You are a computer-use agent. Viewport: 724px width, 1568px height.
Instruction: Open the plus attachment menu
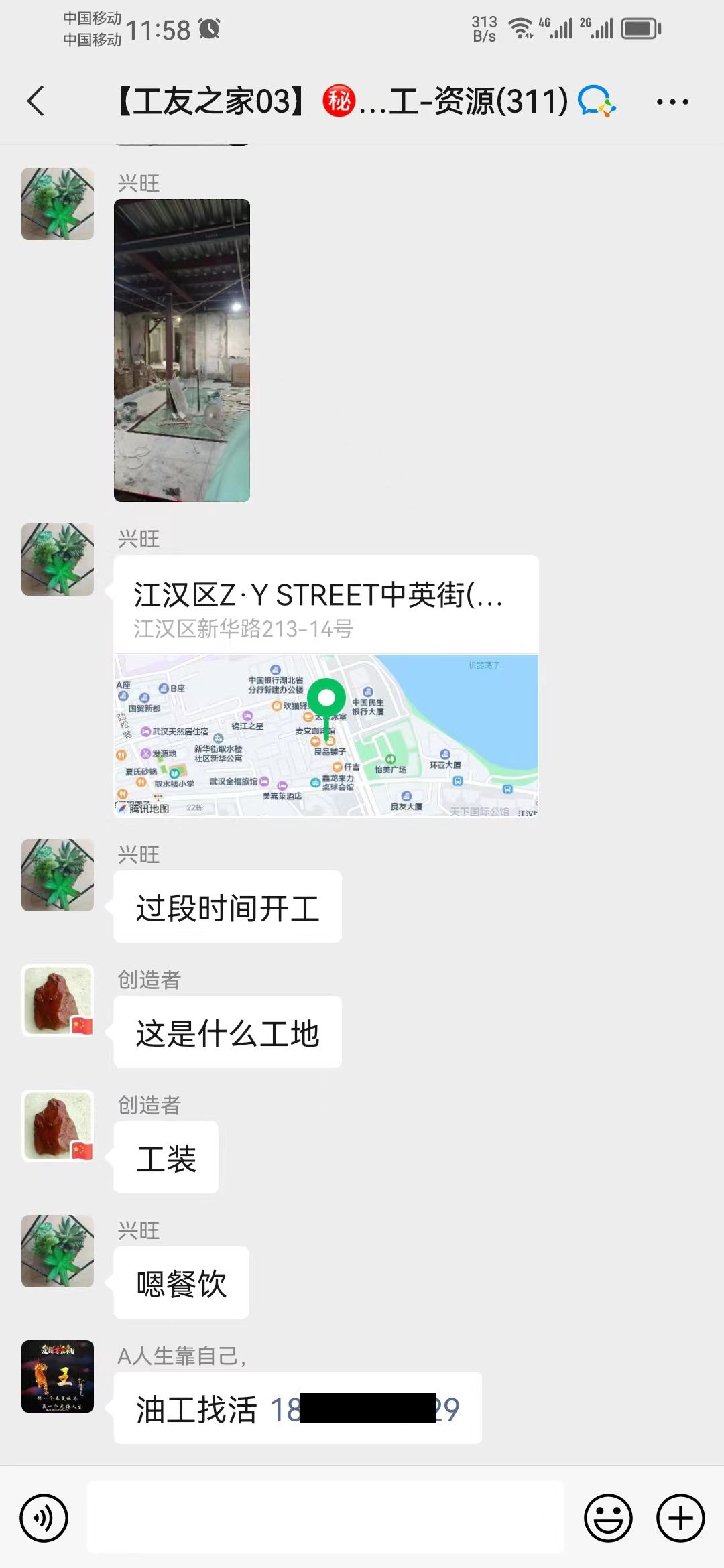tap(680, 1518)
